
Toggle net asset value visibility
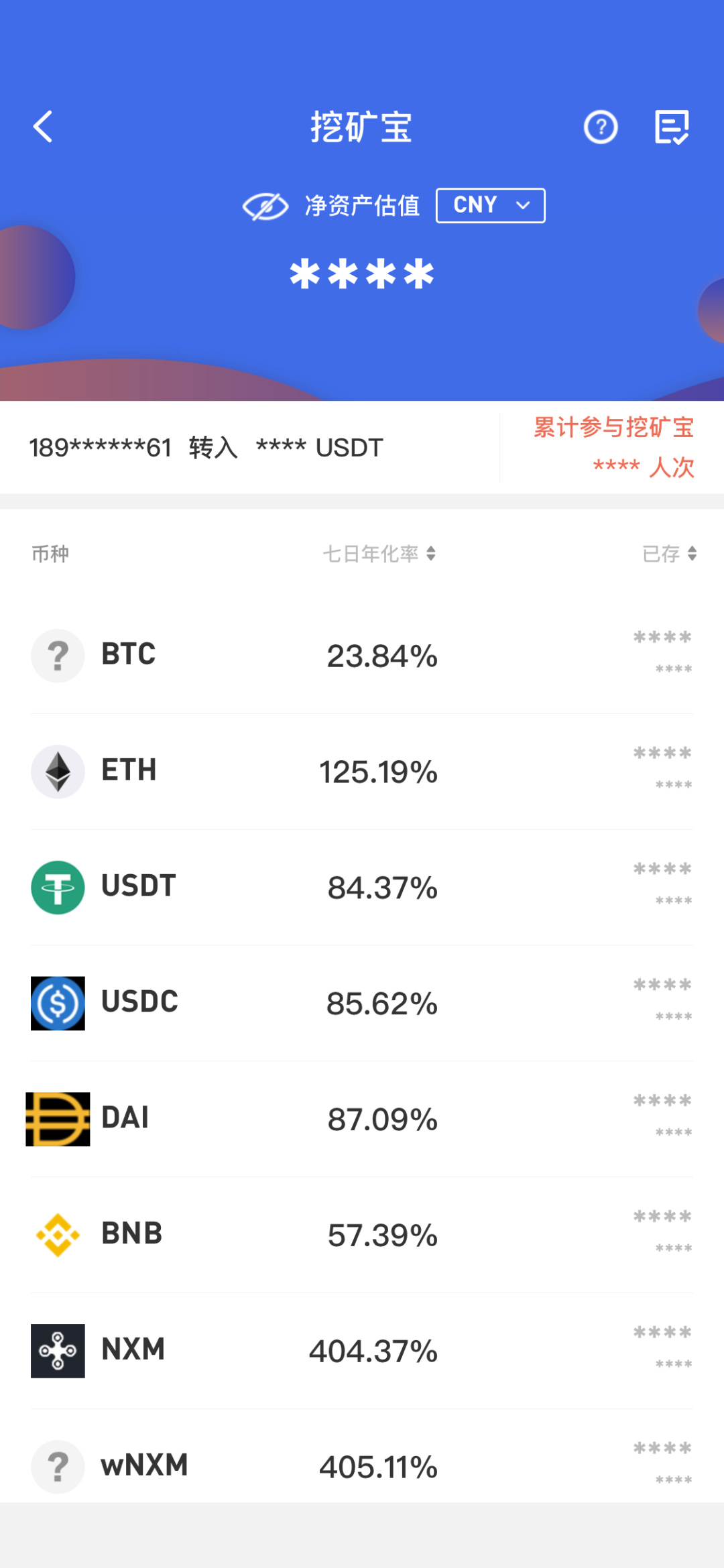click(265, 206)
